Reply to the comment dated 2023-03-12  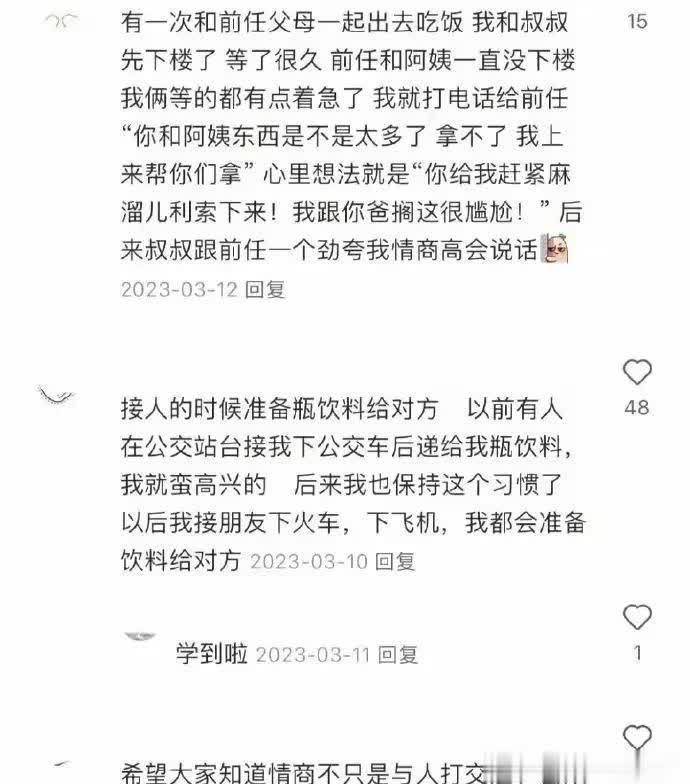pyautogui.click(x=266, y=289)
